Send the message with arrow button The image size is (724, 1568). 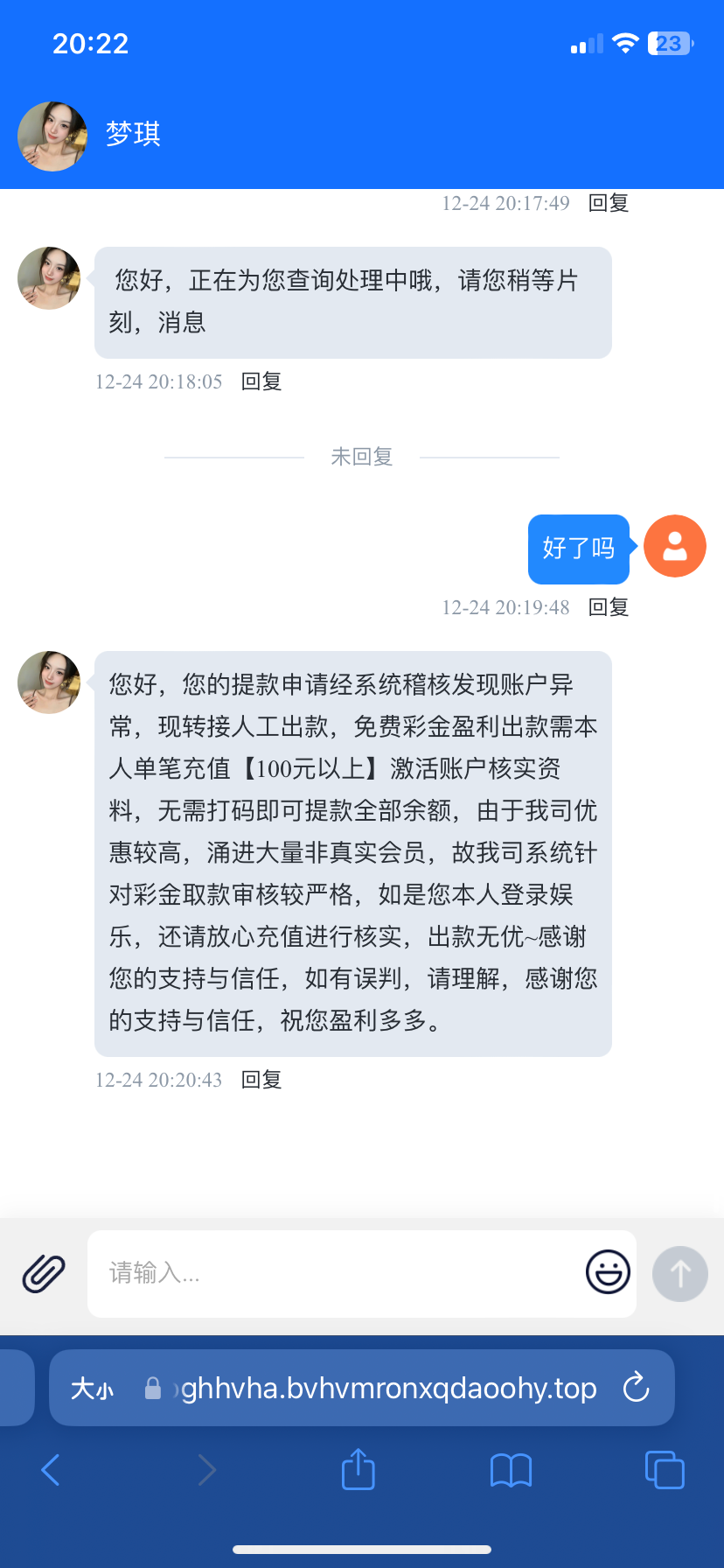(679, 1274)
